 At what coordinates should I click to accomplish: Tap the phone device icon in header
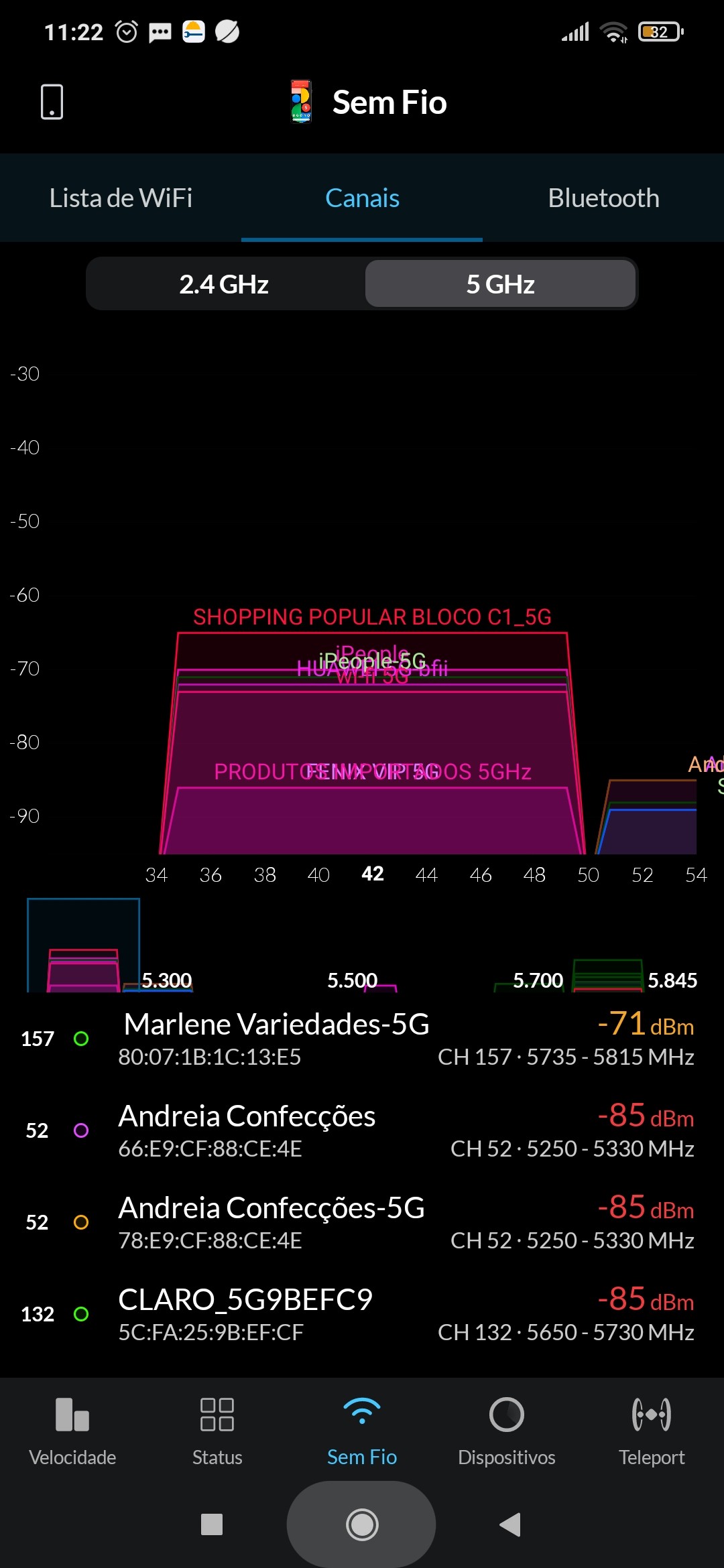point(52,102)
